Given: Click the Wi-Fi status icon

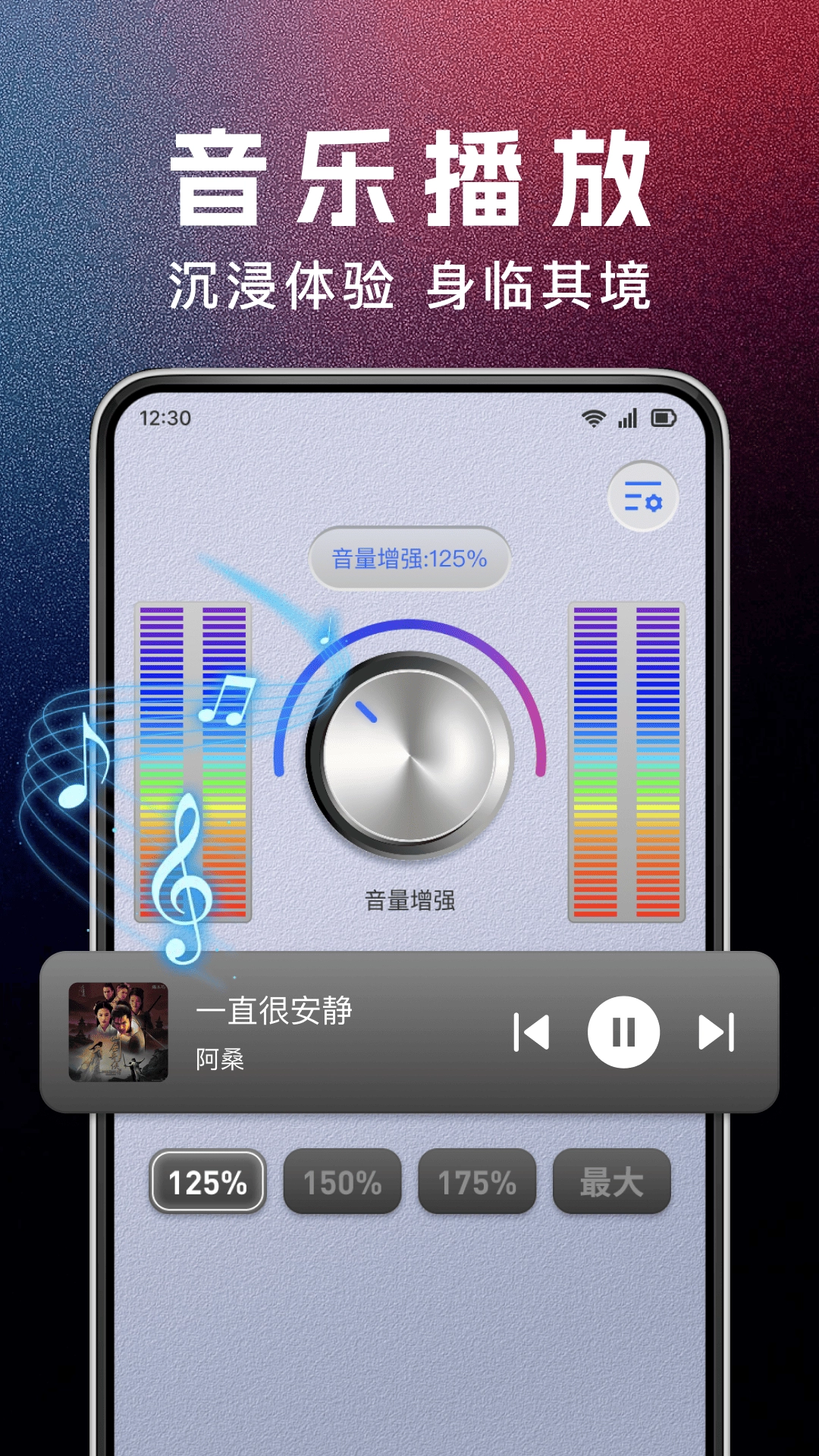Looking at the screenshot, I should pos(592,416).
